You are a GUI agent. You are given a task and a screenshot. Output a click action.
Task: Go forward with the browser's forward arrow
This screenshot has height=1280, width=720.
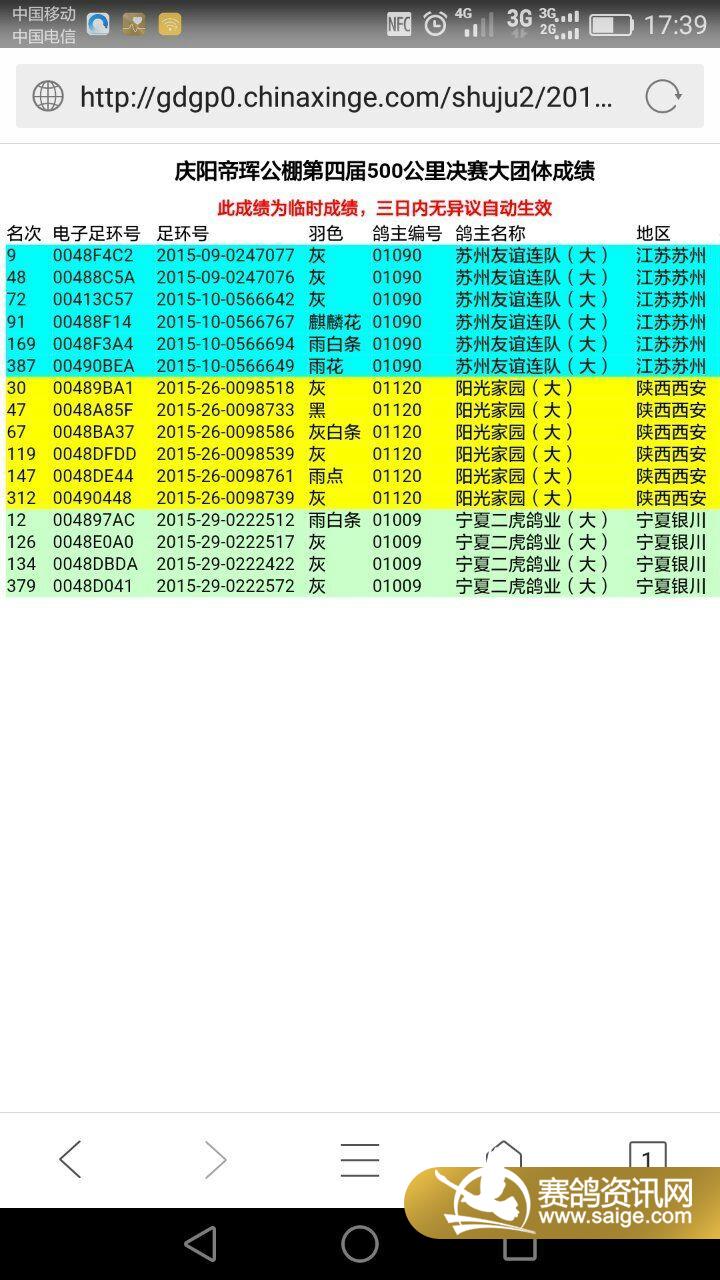click(215, 1159)
